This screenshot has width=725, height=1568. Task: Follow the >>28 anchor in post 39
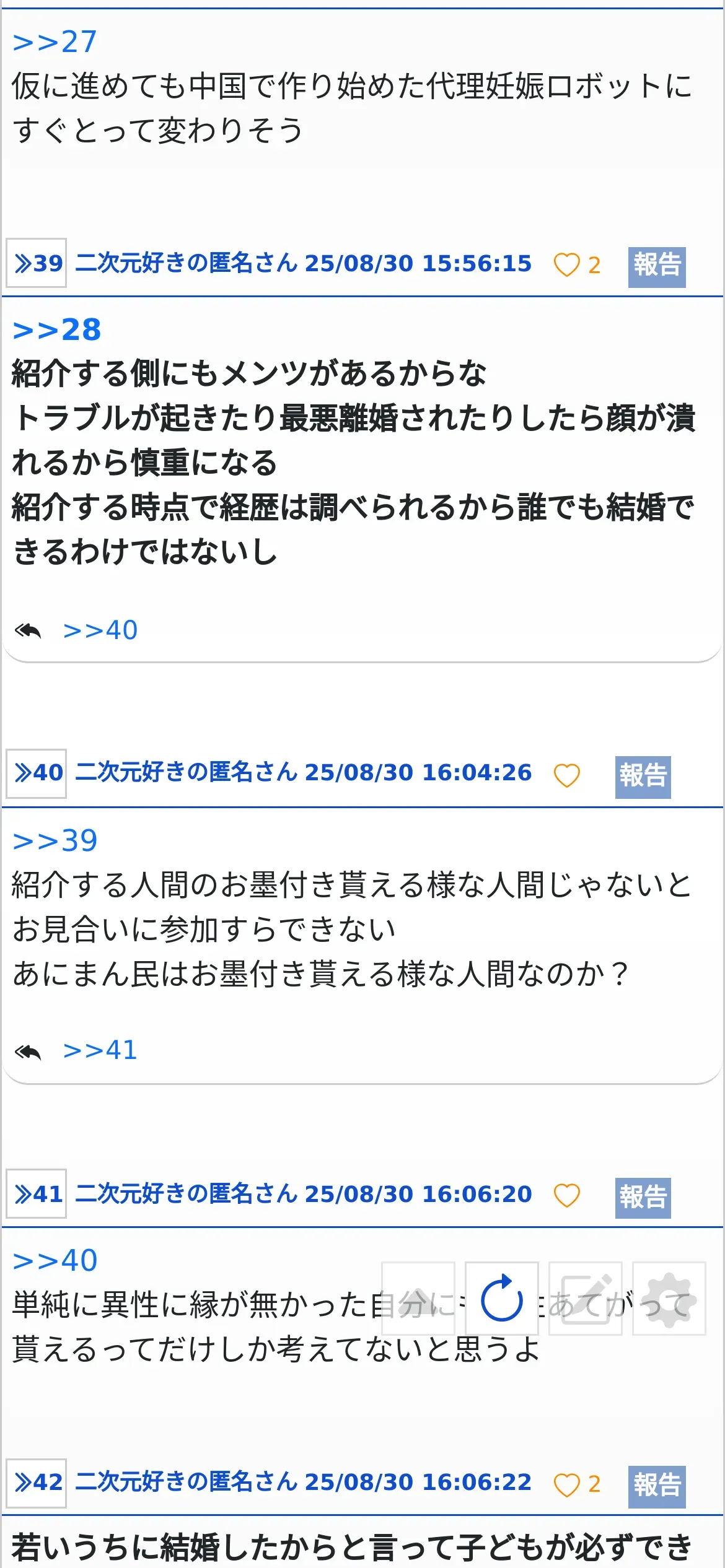[x=56, y=329]
